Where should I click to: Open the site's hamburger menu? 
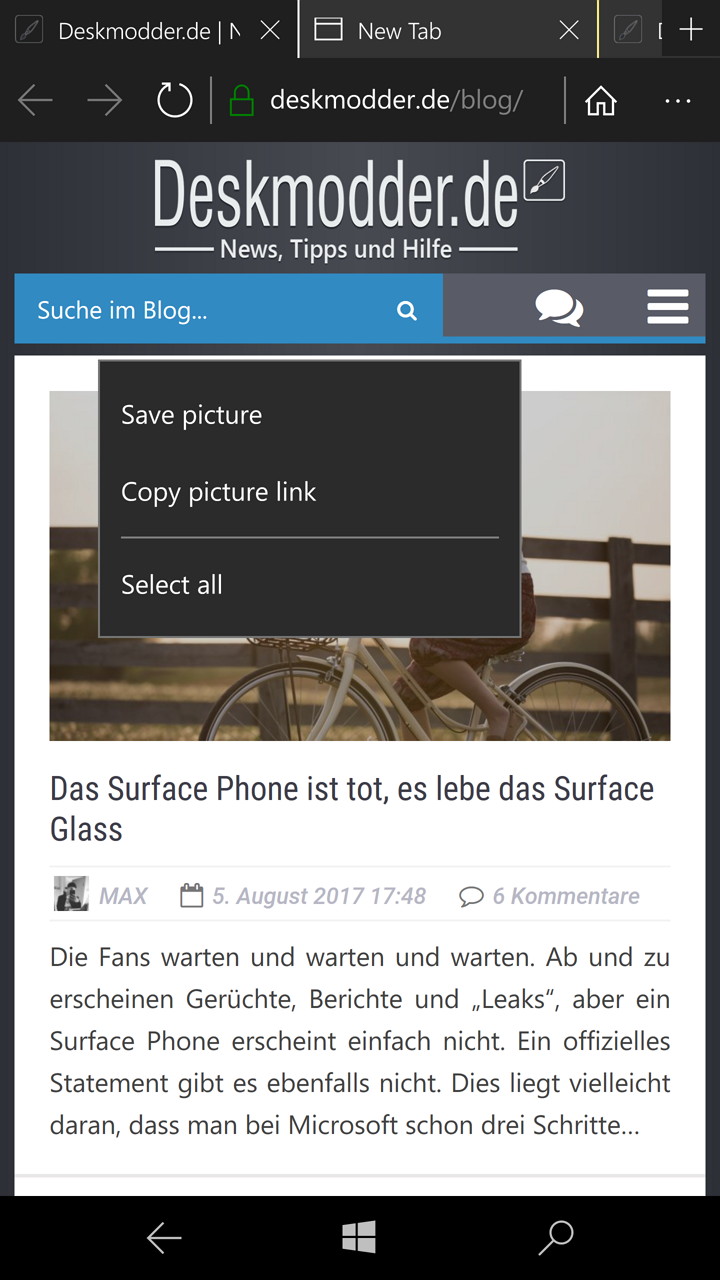[667, 307]
